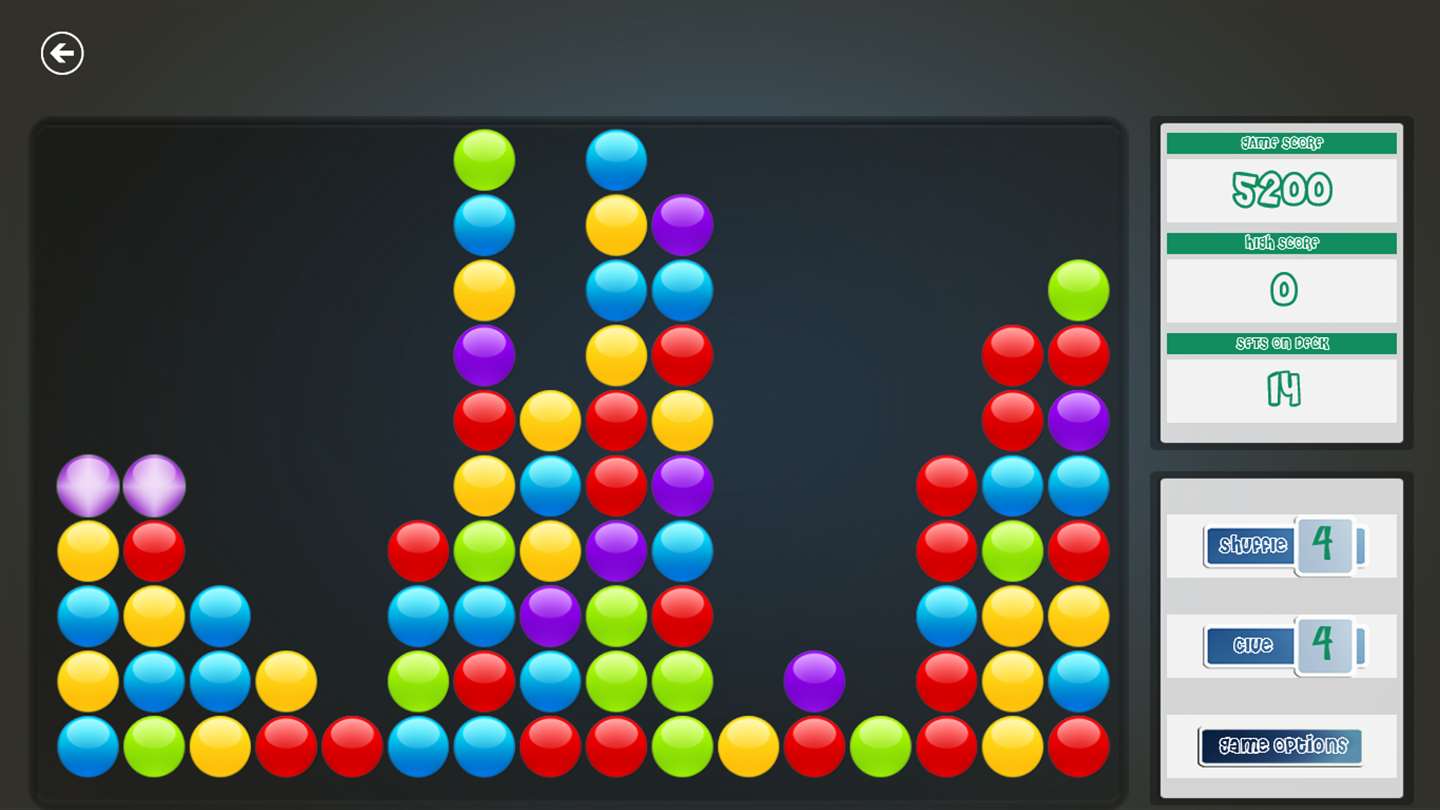Viewport: 1440px width, 810px height.
Task: Open Game Options
Action: coord(1281,746)
